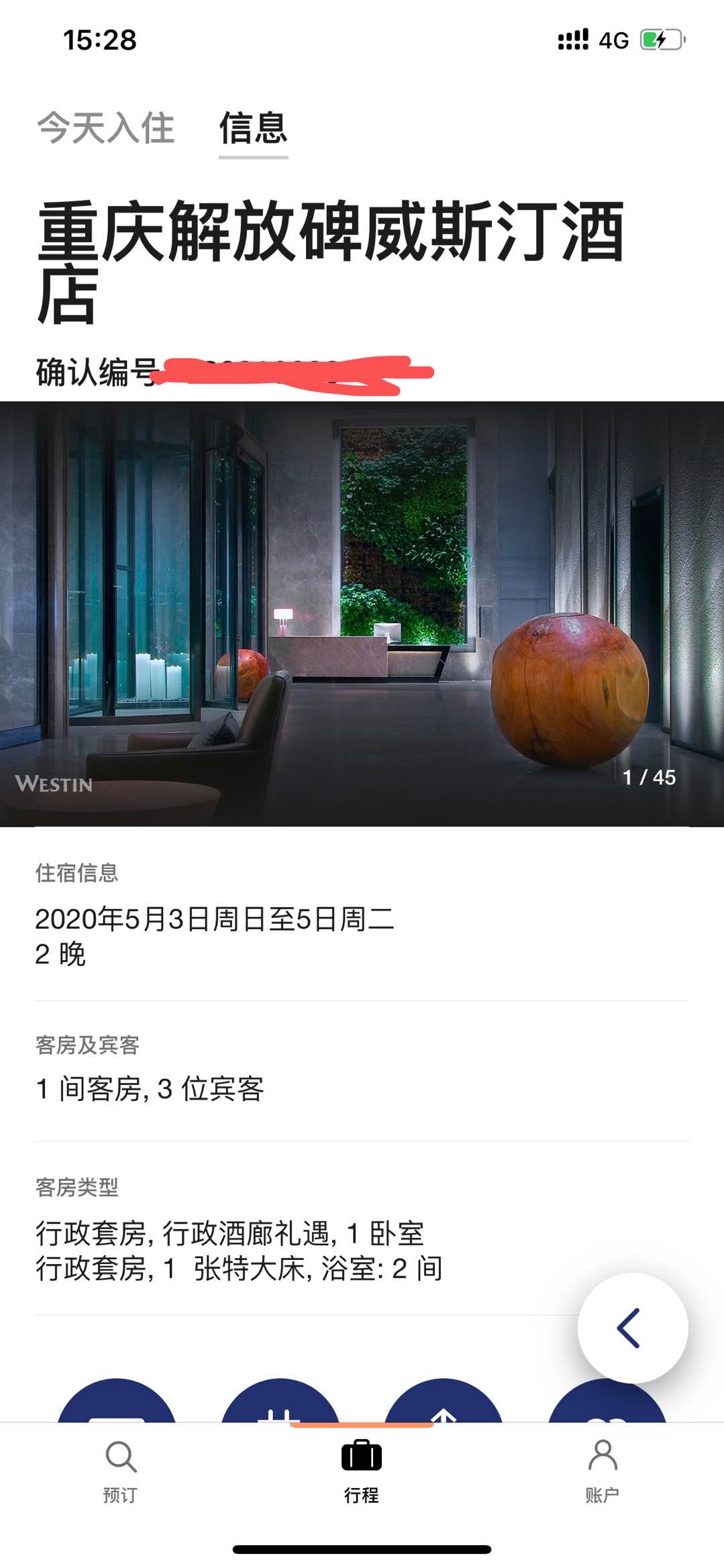Select the 信息 tab
Image resolution: width=724 pixels, height=1568 pixels.
pos(253,127)
